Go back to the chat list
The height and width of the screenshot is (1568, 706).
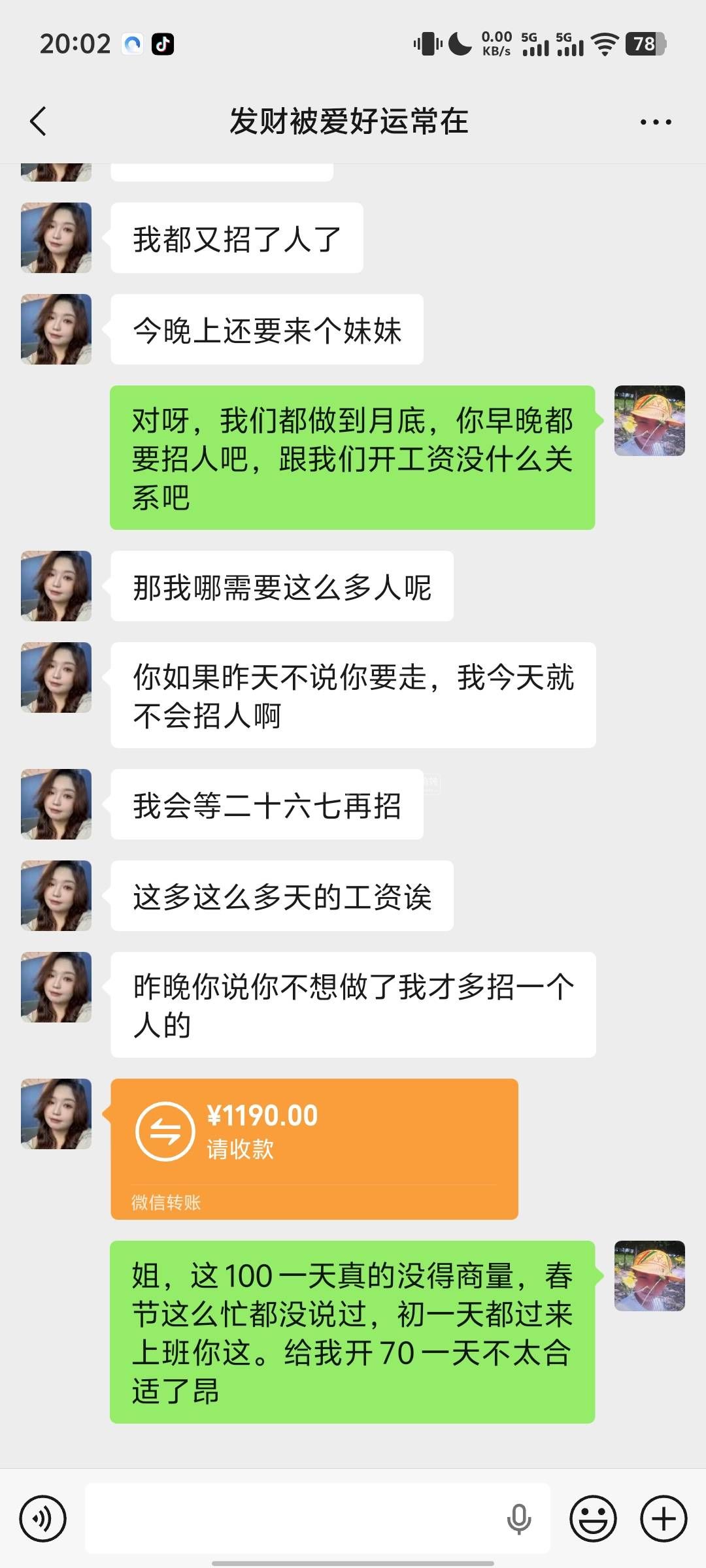pos(39,122)
